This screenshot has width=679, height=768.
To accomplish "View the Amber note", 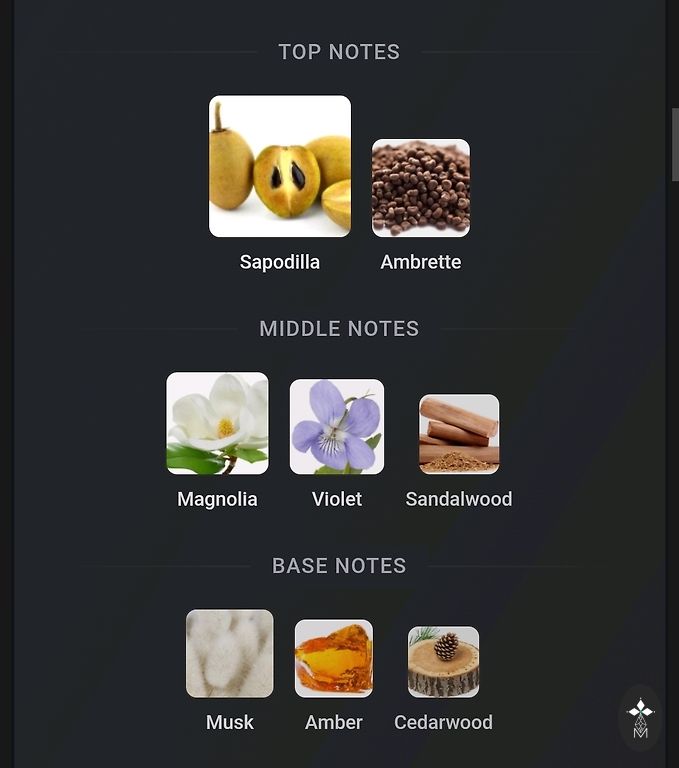I will [334, 658].
